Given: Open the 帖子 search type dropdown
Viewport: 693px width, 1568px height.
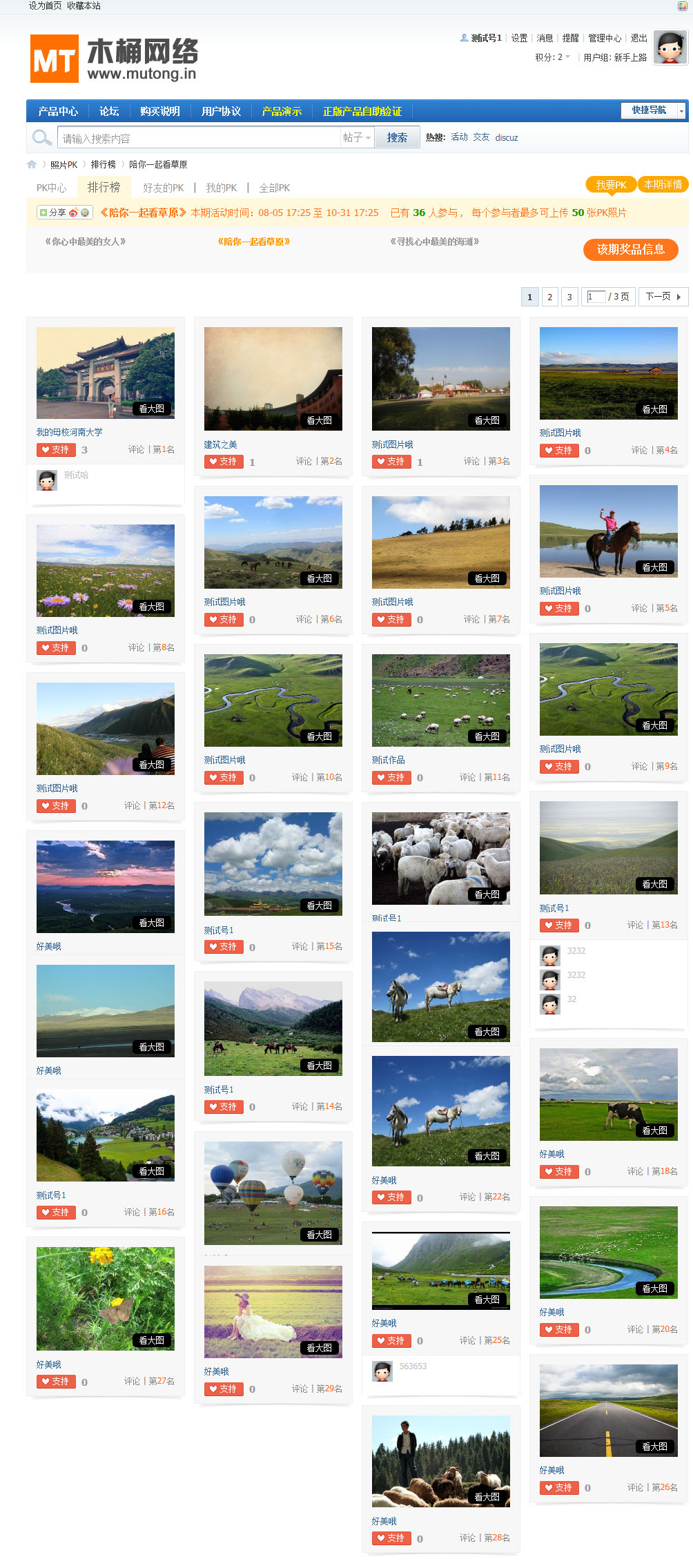Looking at the screenshot, I should click(357, 138).
